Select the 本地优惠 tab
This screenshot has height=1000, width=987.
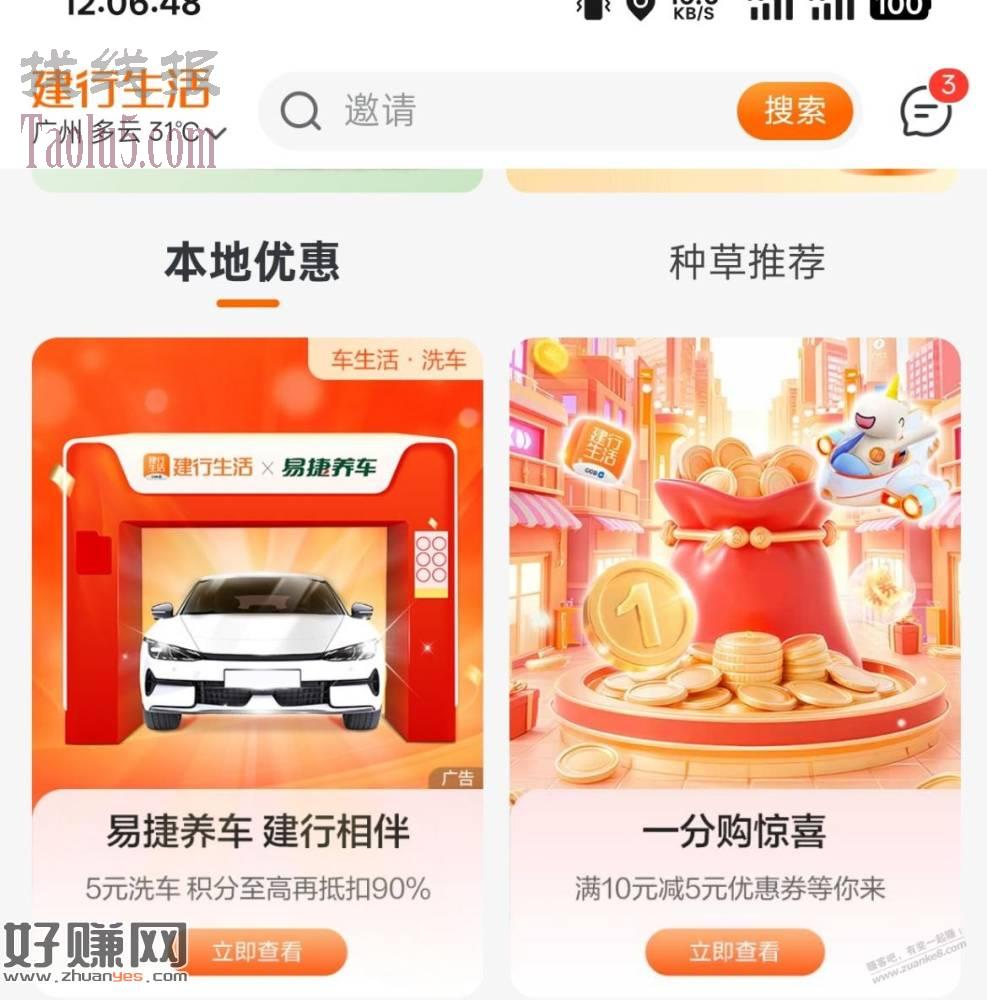[x=252, y=262]
